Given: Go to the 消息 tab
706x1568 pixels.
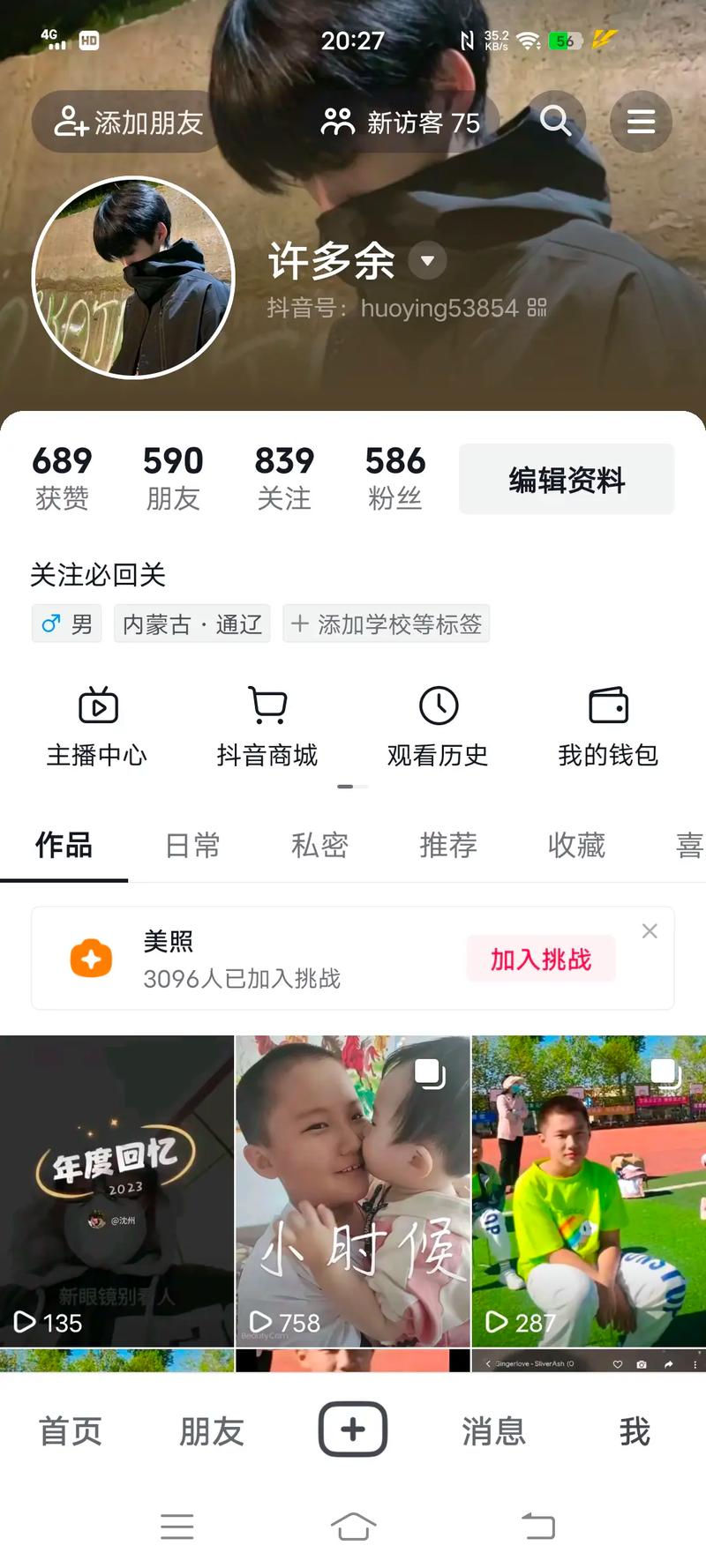Looking at the screenshot, I should [x=493, y=1430].
